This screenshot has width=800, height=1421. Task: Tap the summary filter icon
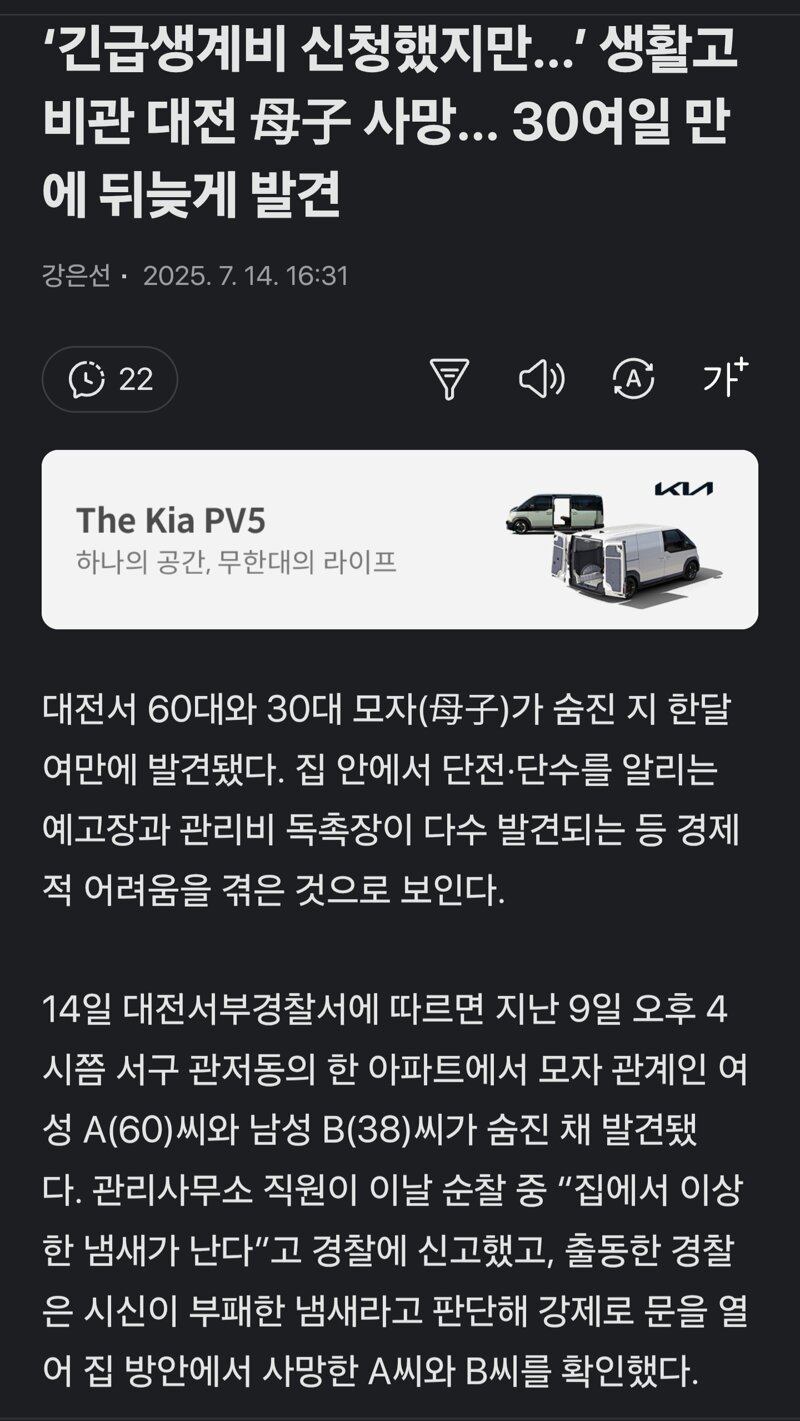point(449,379)
